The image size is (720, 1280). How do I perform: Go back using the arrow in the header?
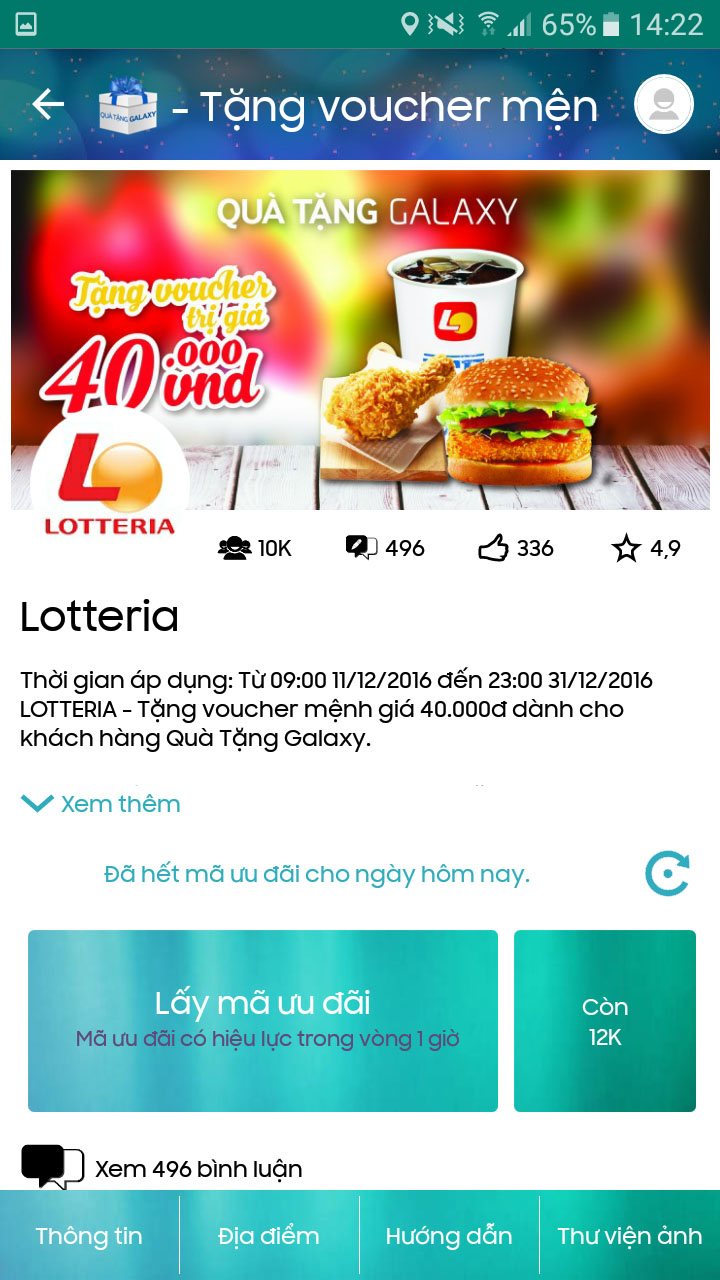pos(48,104)
